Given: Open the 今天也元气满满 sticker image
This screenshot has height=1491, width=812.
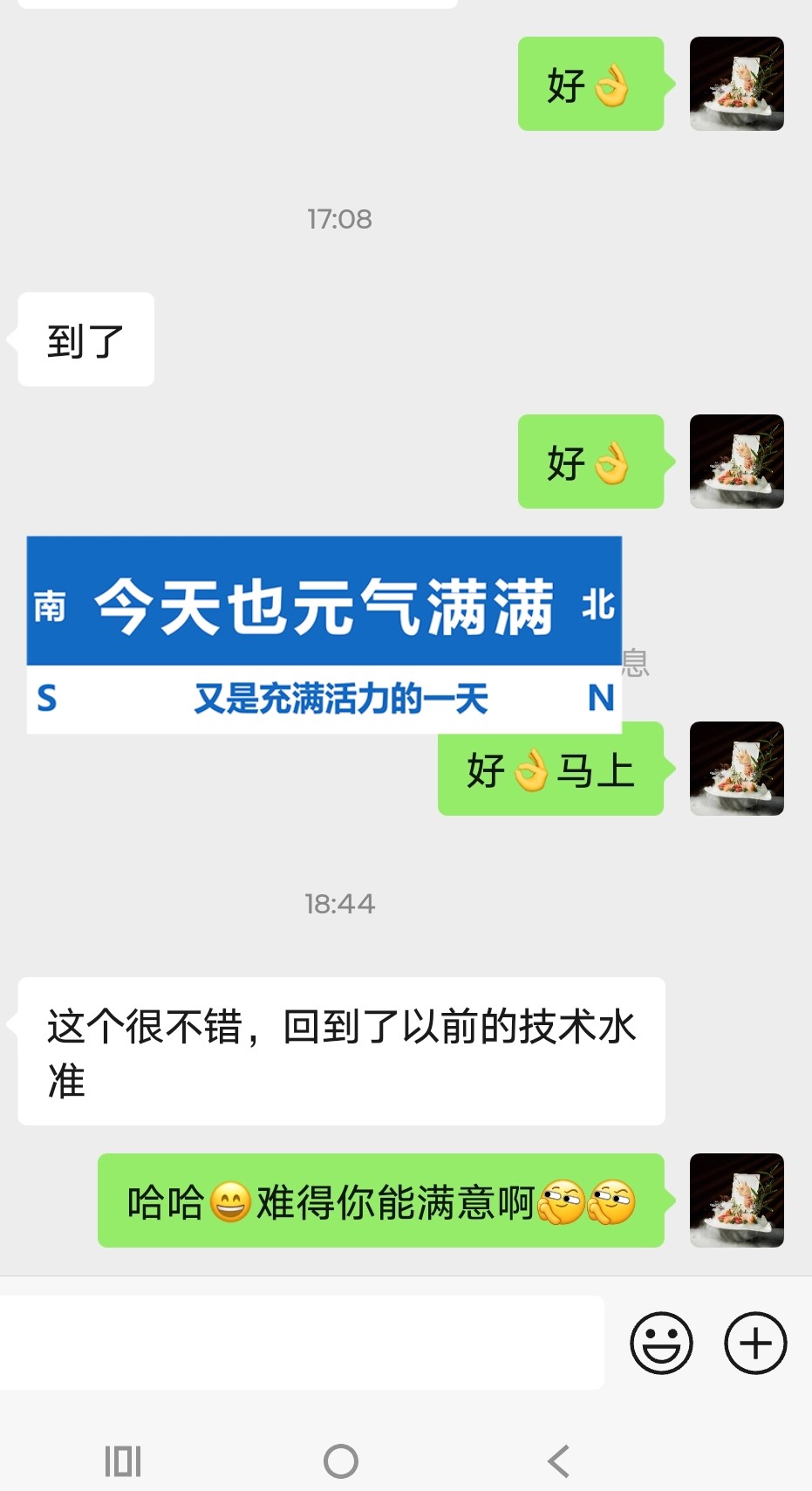Looking at the screenshot, I should [x=324, y=634].
